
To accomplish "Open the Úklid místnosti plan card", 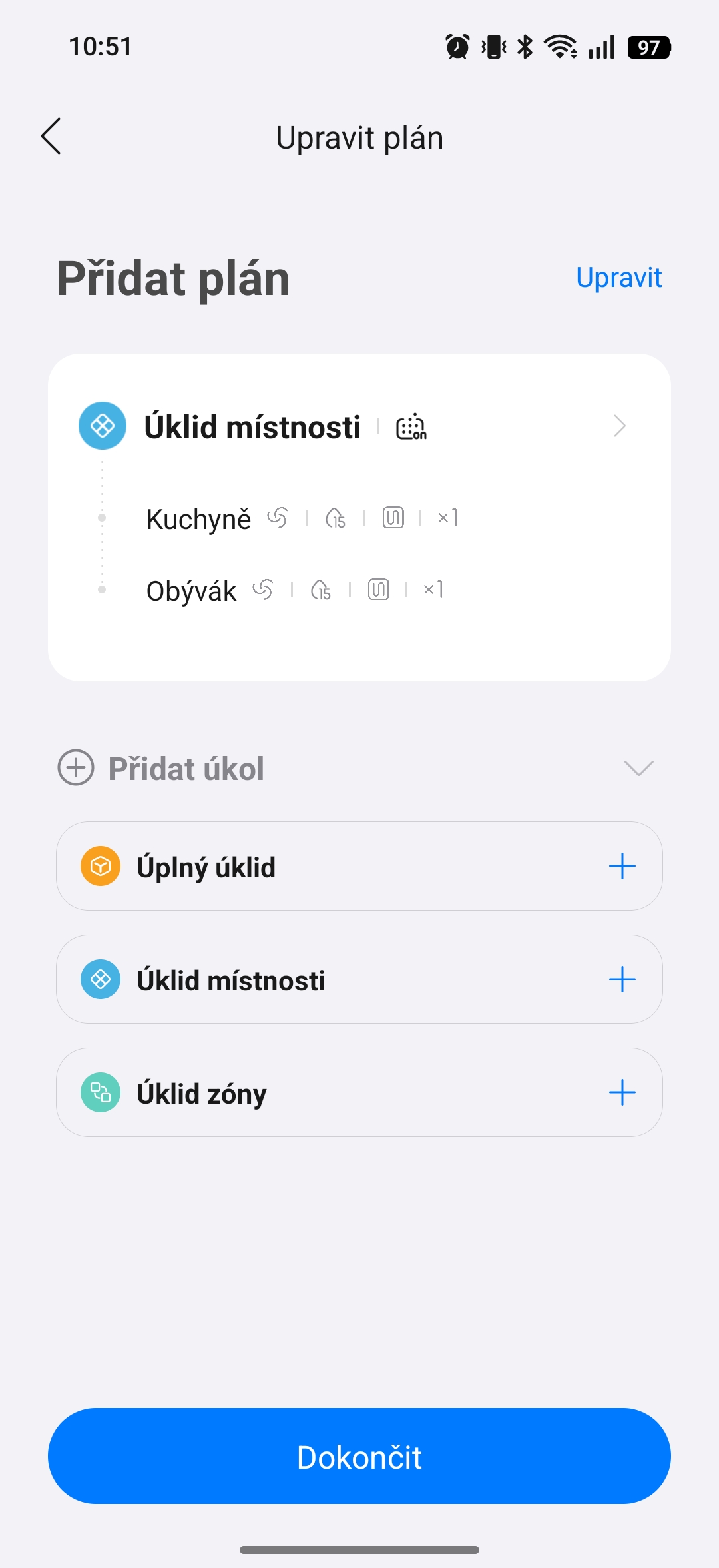I will pos(619,426).
